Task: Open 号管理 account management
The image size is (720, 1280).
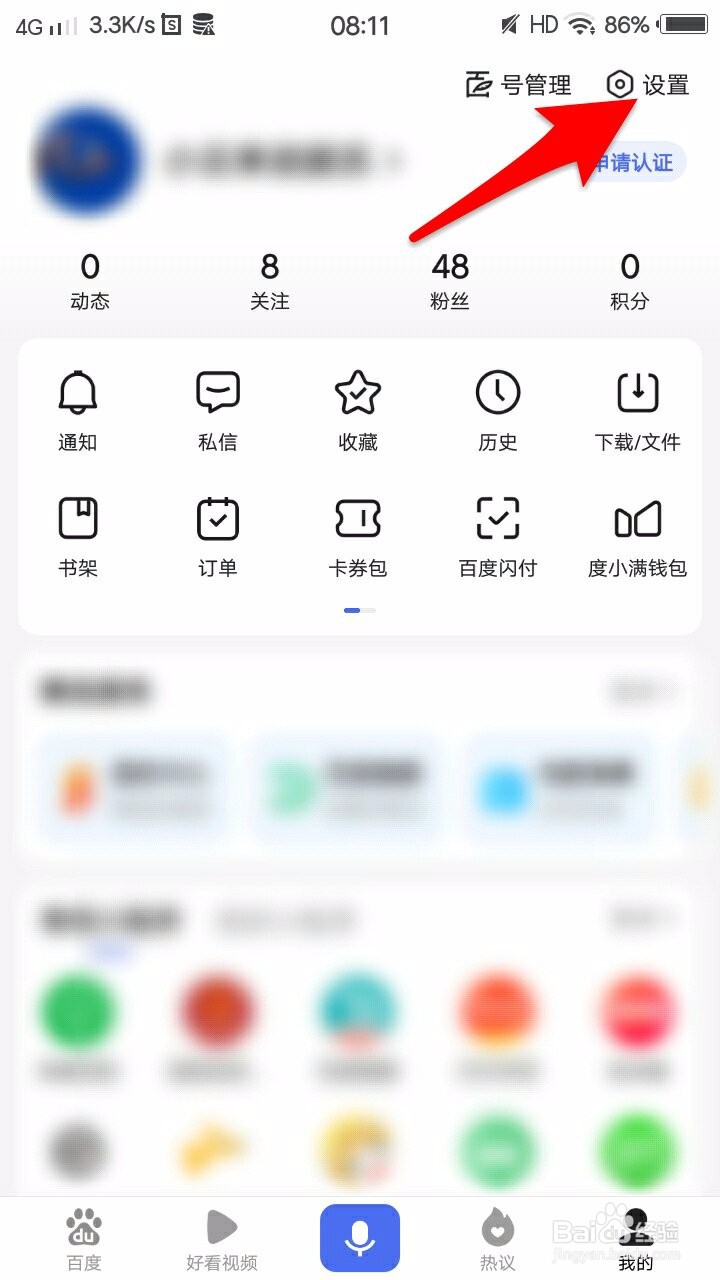Action: pos(519,85)
